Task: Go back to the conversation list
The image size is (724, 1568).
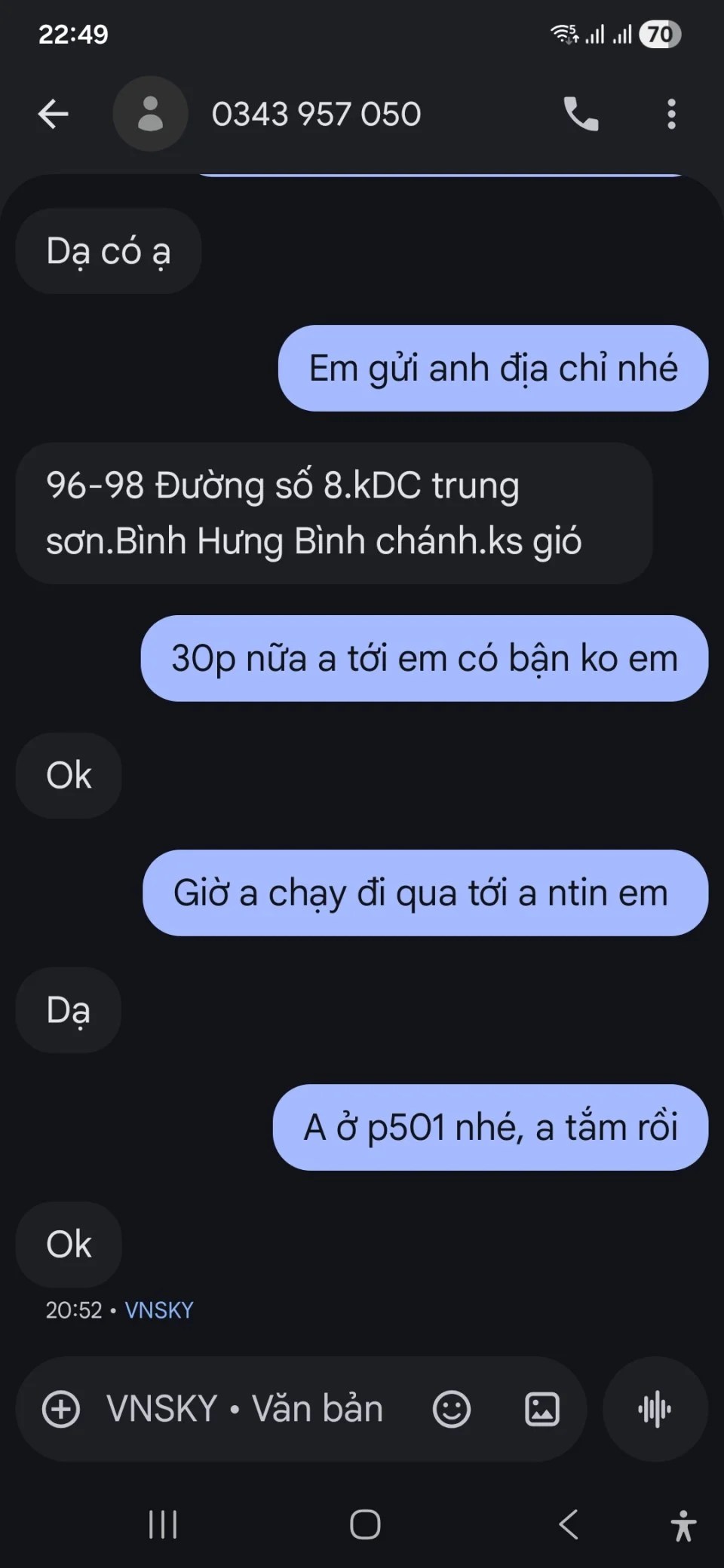Action: point(53,115)
